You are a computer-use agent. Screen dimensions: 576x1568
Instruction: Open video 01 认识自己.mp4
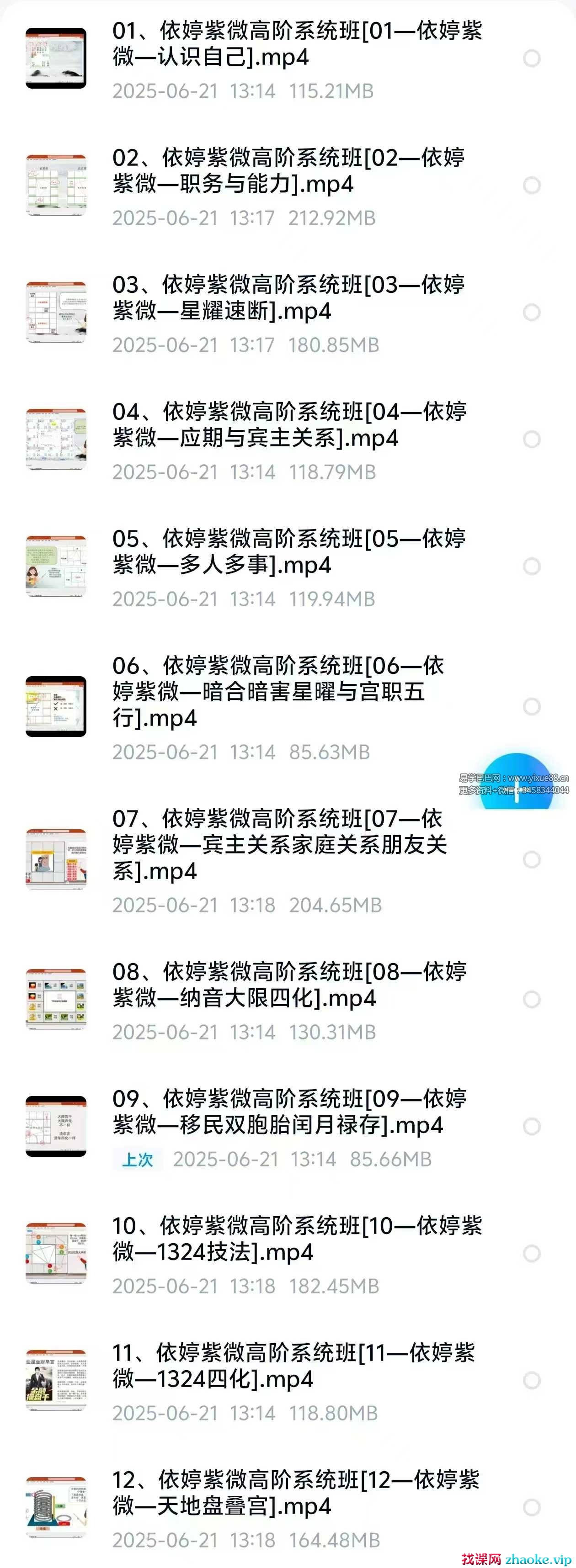point(297,44)
